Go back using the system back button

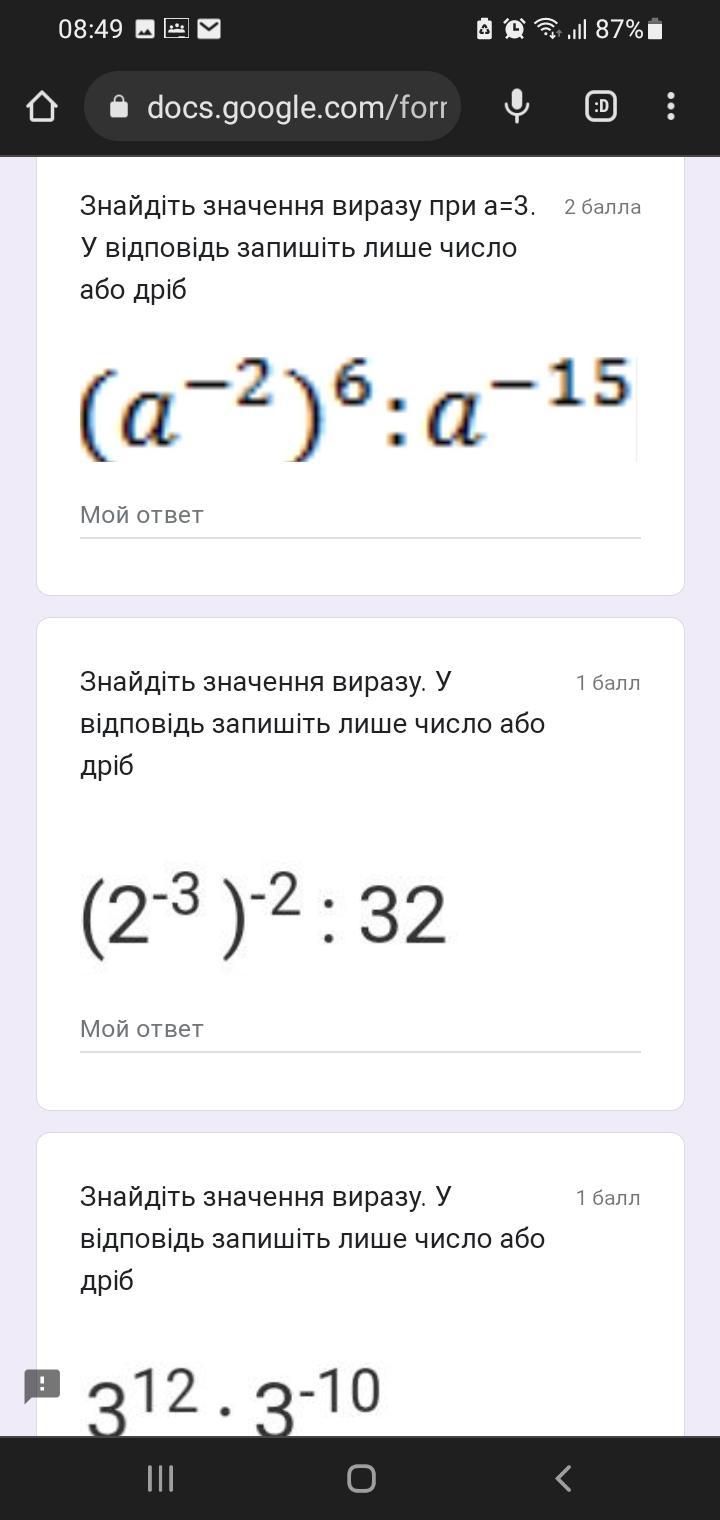pyautogui.click(x=562, y=1478)
